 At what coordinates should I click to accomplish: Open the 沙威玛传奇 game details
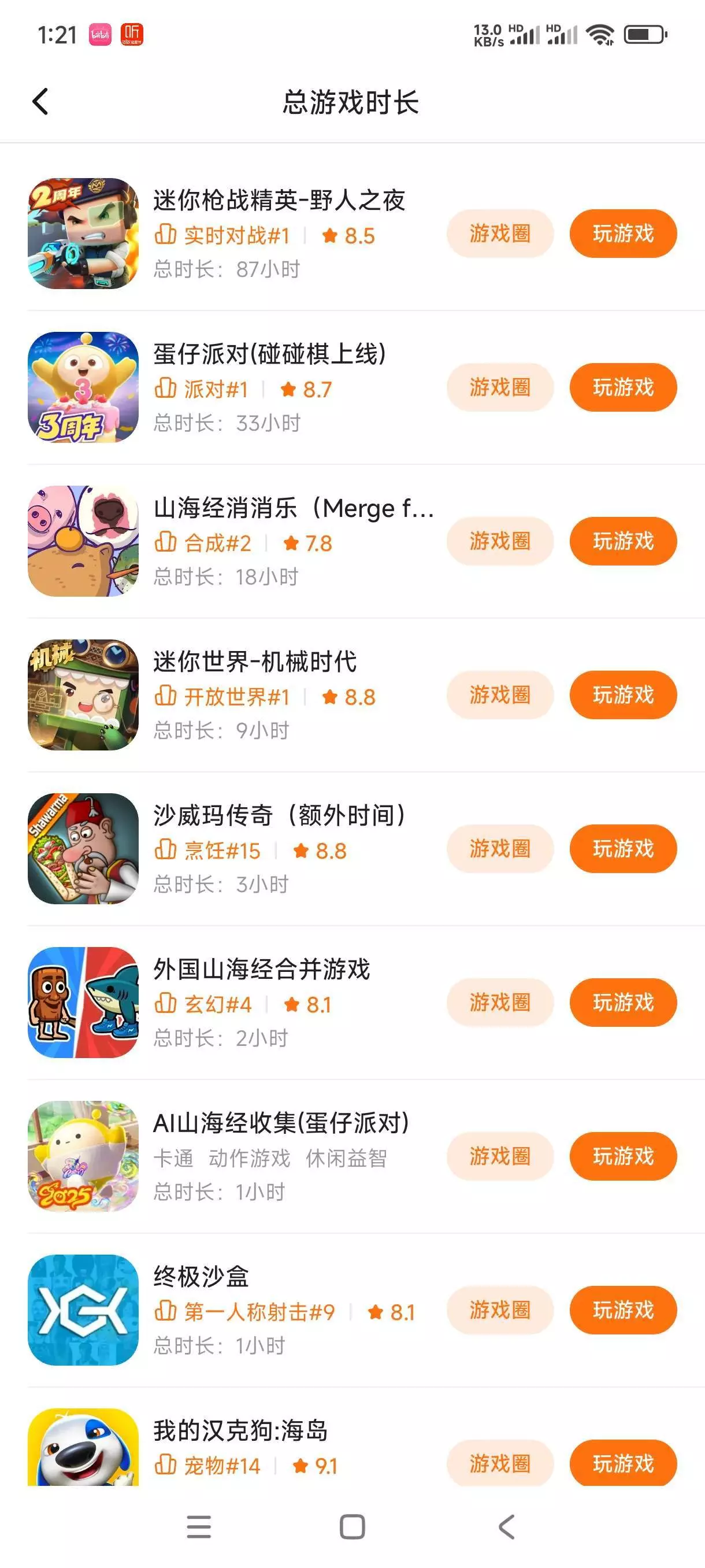279,816
